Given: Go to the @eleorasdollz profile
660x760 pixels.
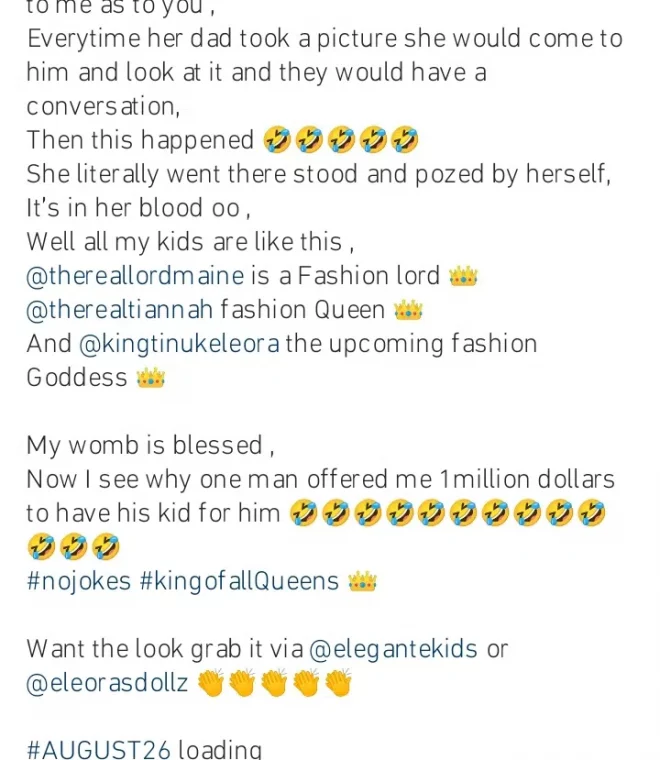Looking at the screenshot, I should (107, 684).
